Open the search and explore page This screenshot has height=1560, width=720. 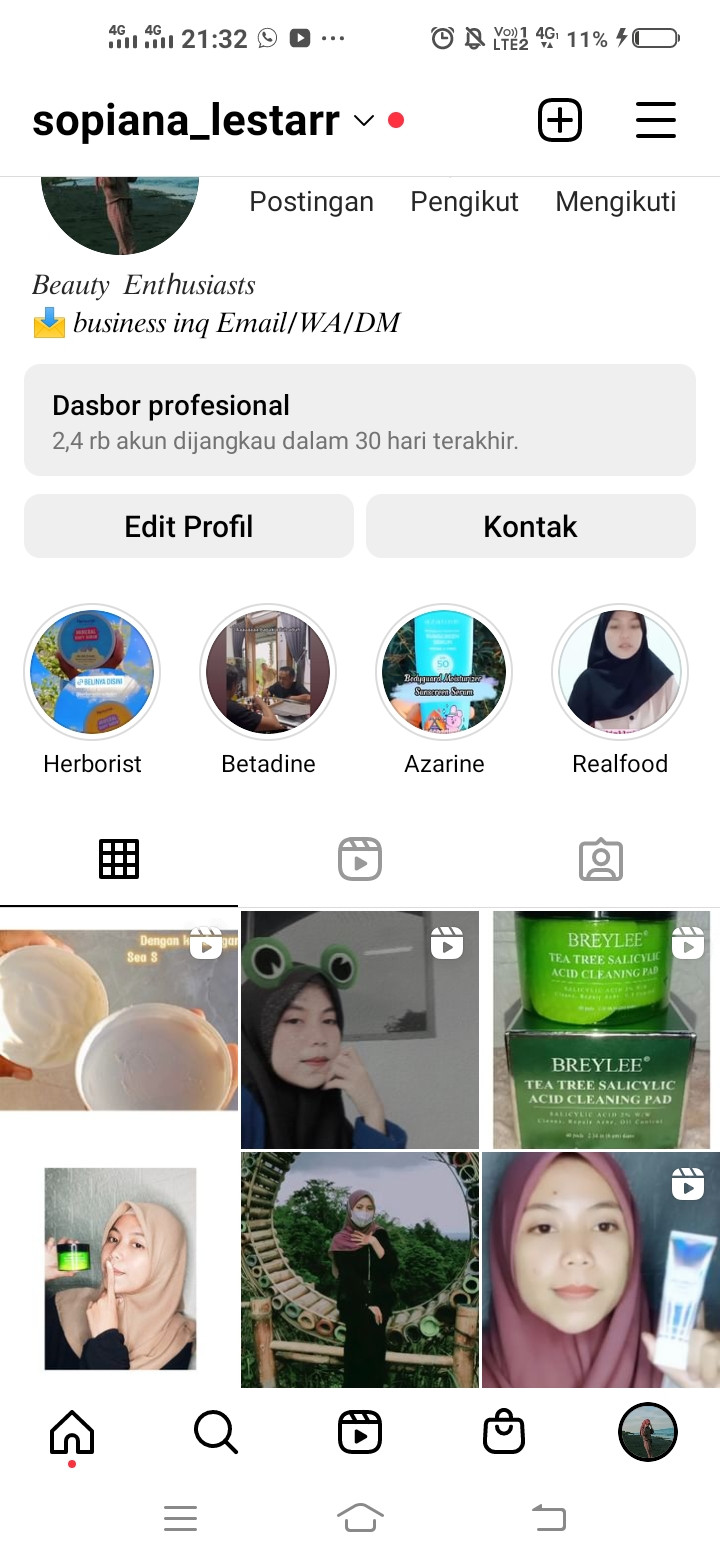click(216, 1432)
